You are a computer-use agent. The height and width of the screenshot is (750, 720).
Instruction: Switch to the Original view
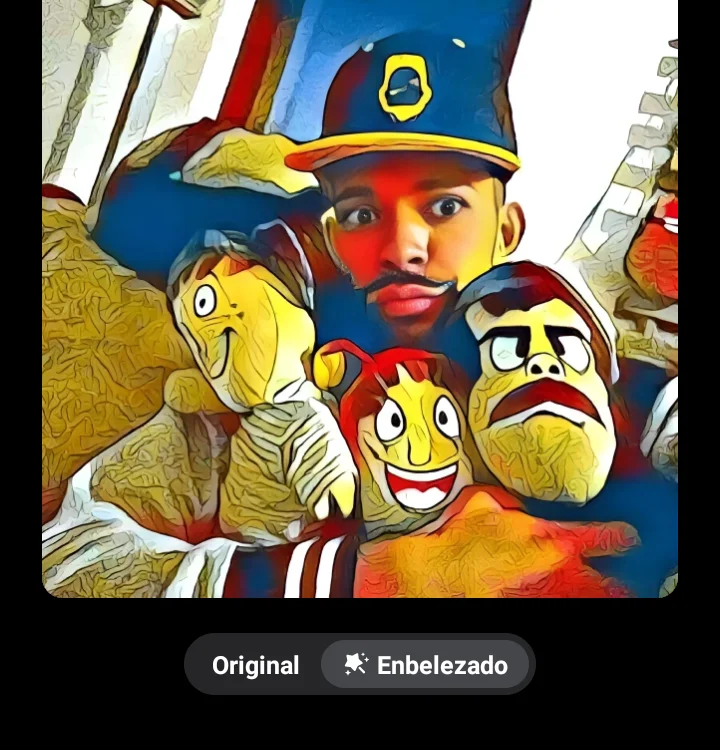(255, 665)
